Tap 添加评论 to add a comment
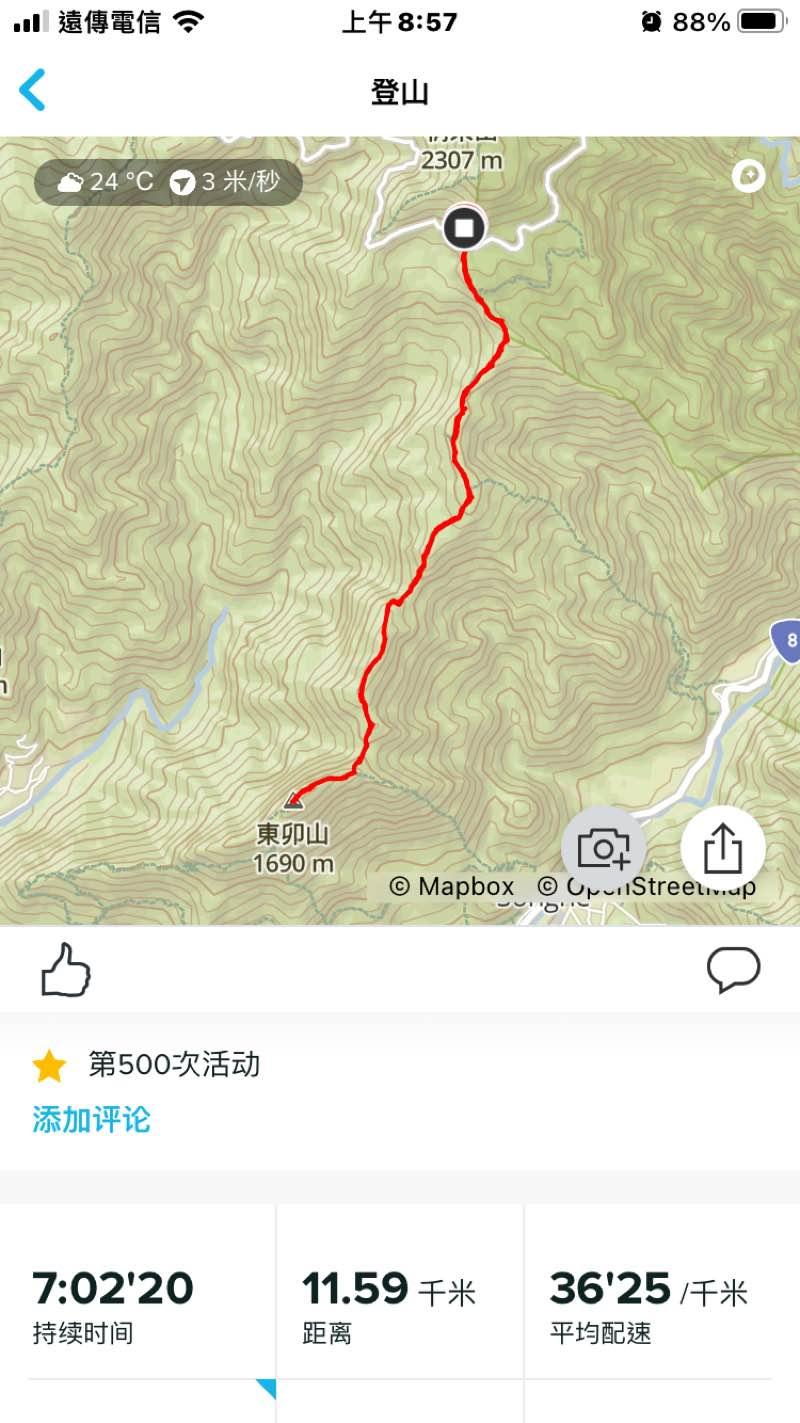 tap(91, 1119)
